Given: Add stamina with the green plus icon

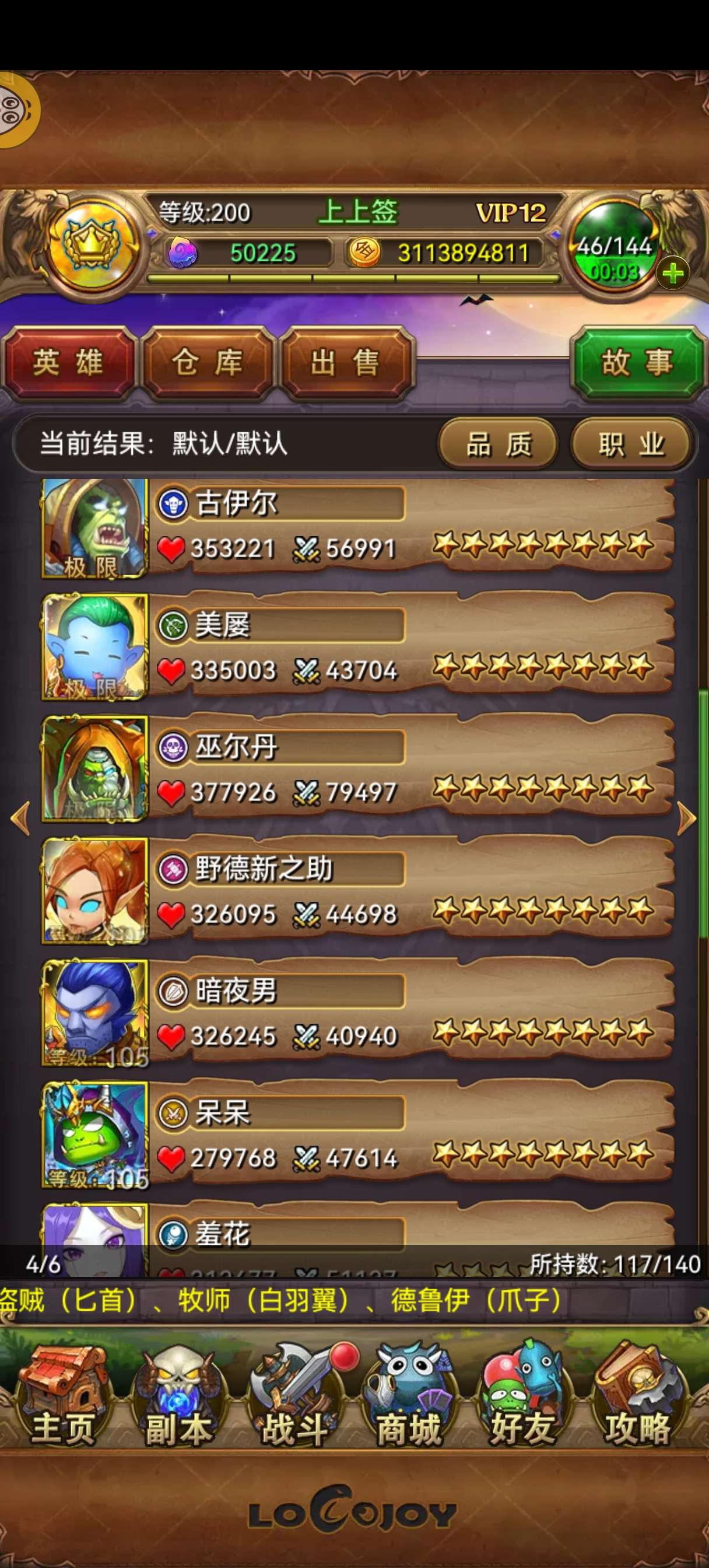Looking at the screenshot, I should (x=672, y=274).
